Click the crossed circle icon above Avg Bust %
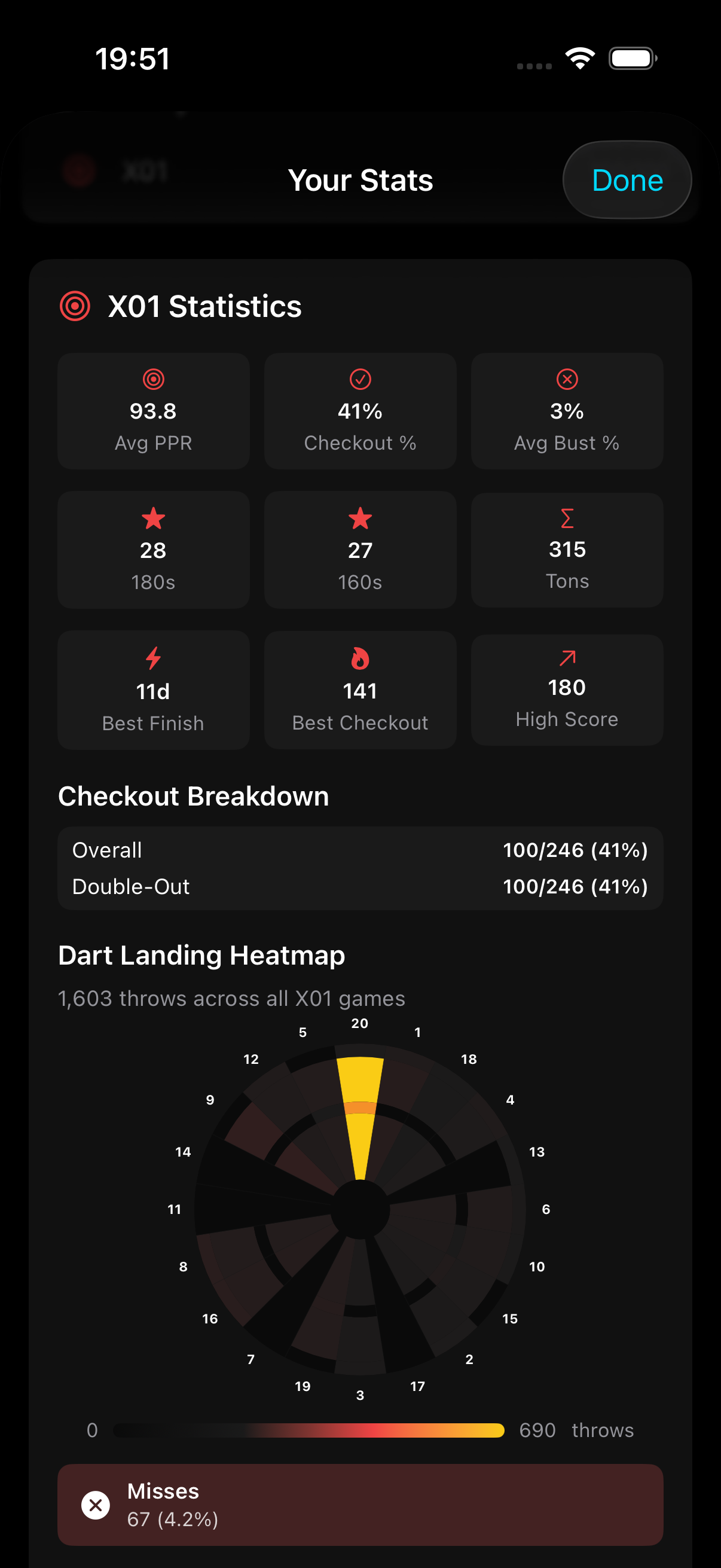This screenshot has height=1568, width=721. [x=566, y=379]
